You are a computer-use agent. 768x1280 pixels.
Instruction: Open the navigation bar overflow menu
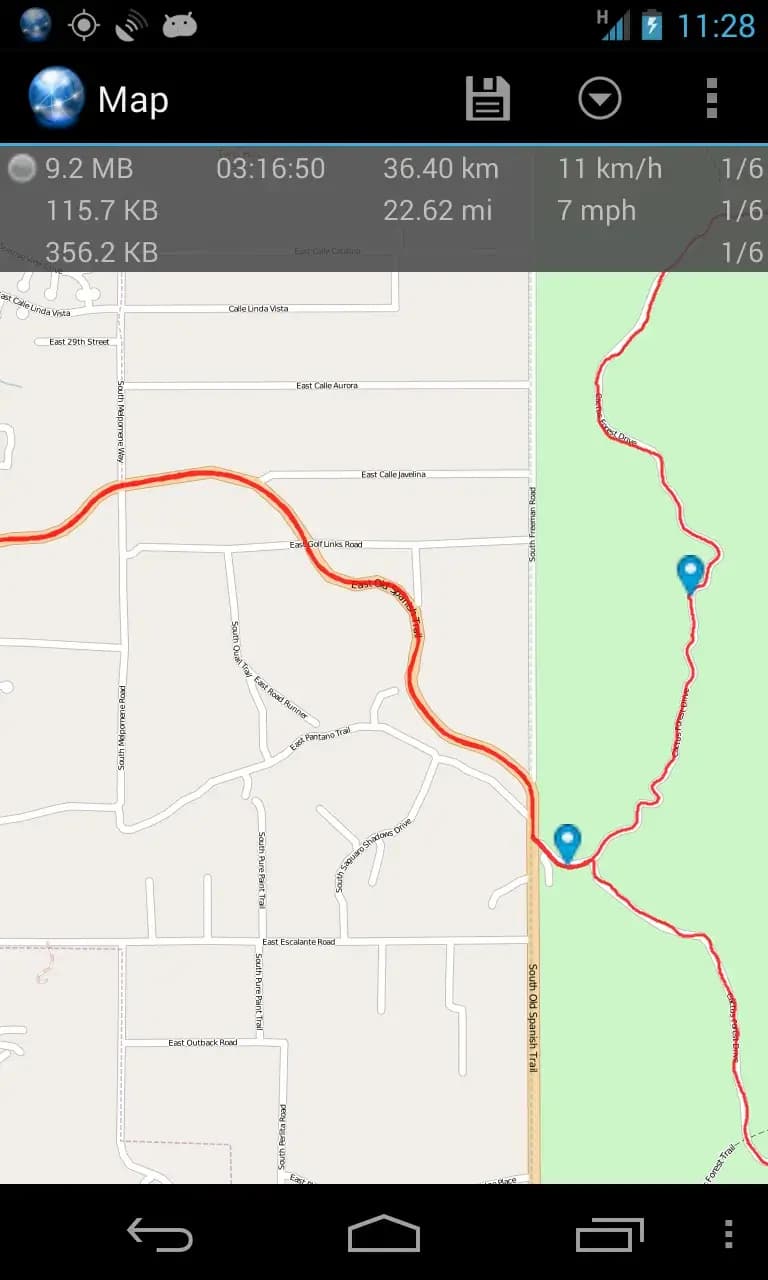pyautogui.click(x=727, y=1236)
